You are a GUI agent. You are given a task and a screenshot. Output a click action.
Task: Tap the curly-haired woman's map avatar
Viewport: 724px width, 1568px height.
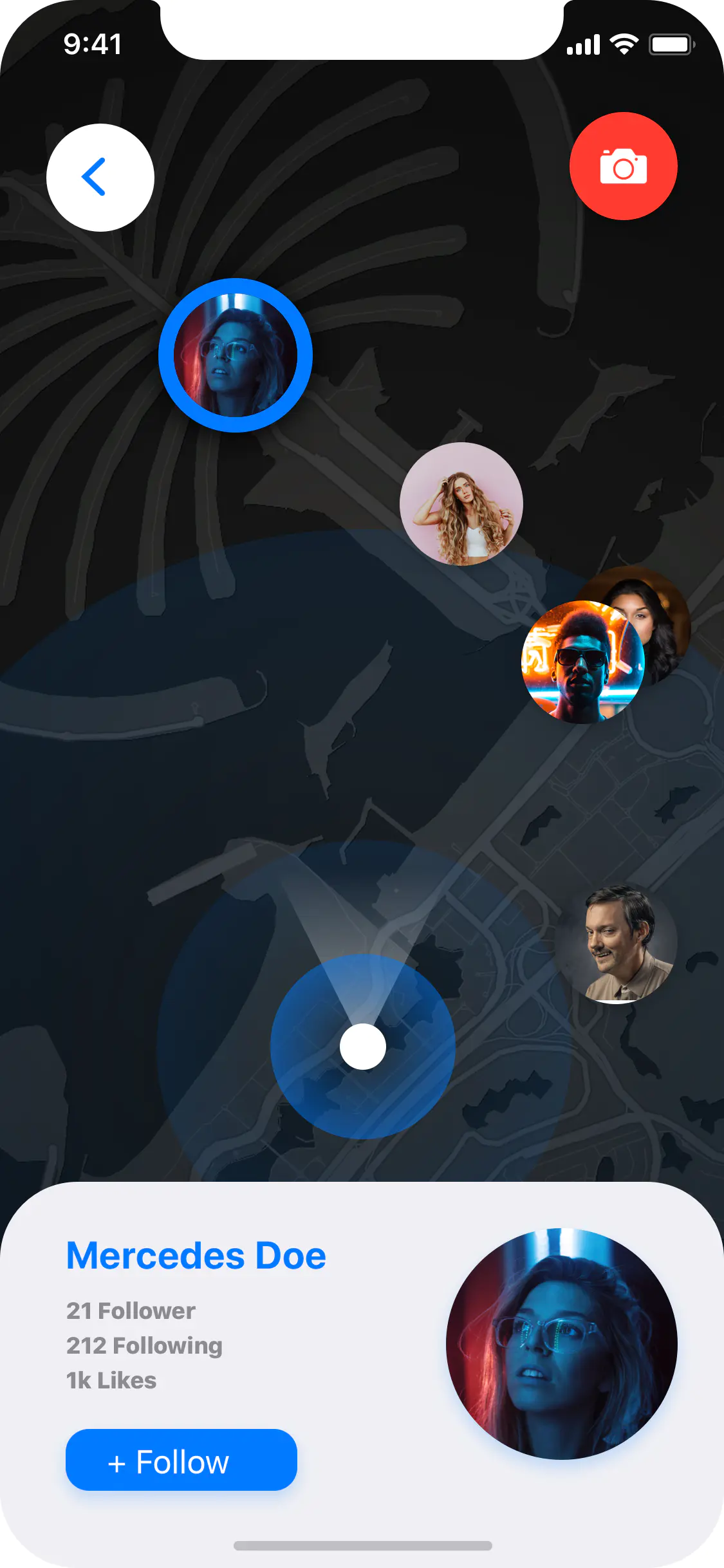click(461, 503)
